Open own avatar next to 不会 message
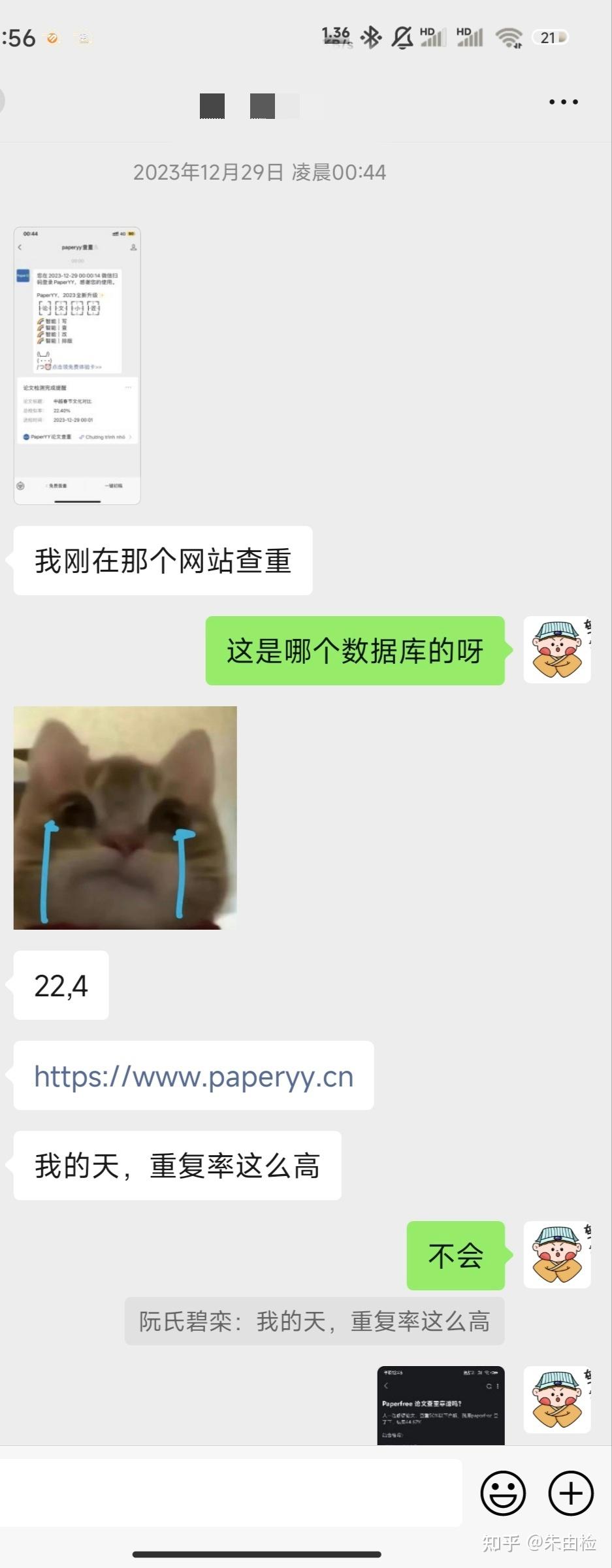Viewport: 612px width, 1568px height. click(x=557, y=1254)
